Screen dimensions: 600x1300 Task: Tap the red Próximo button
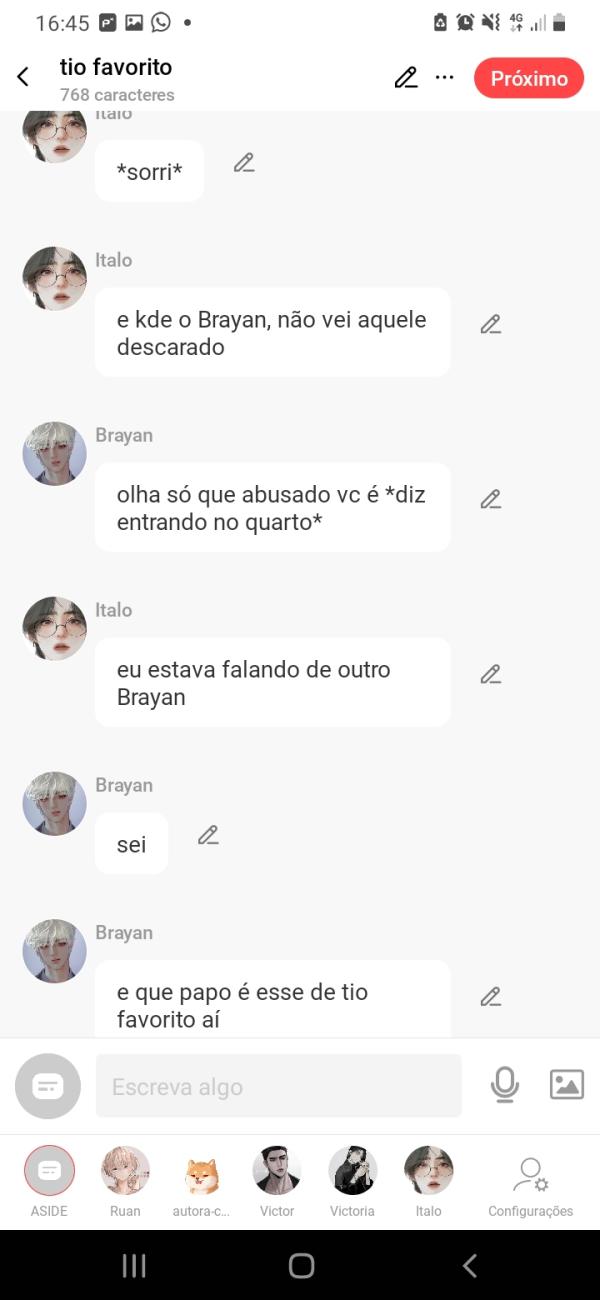pos(529,78)
